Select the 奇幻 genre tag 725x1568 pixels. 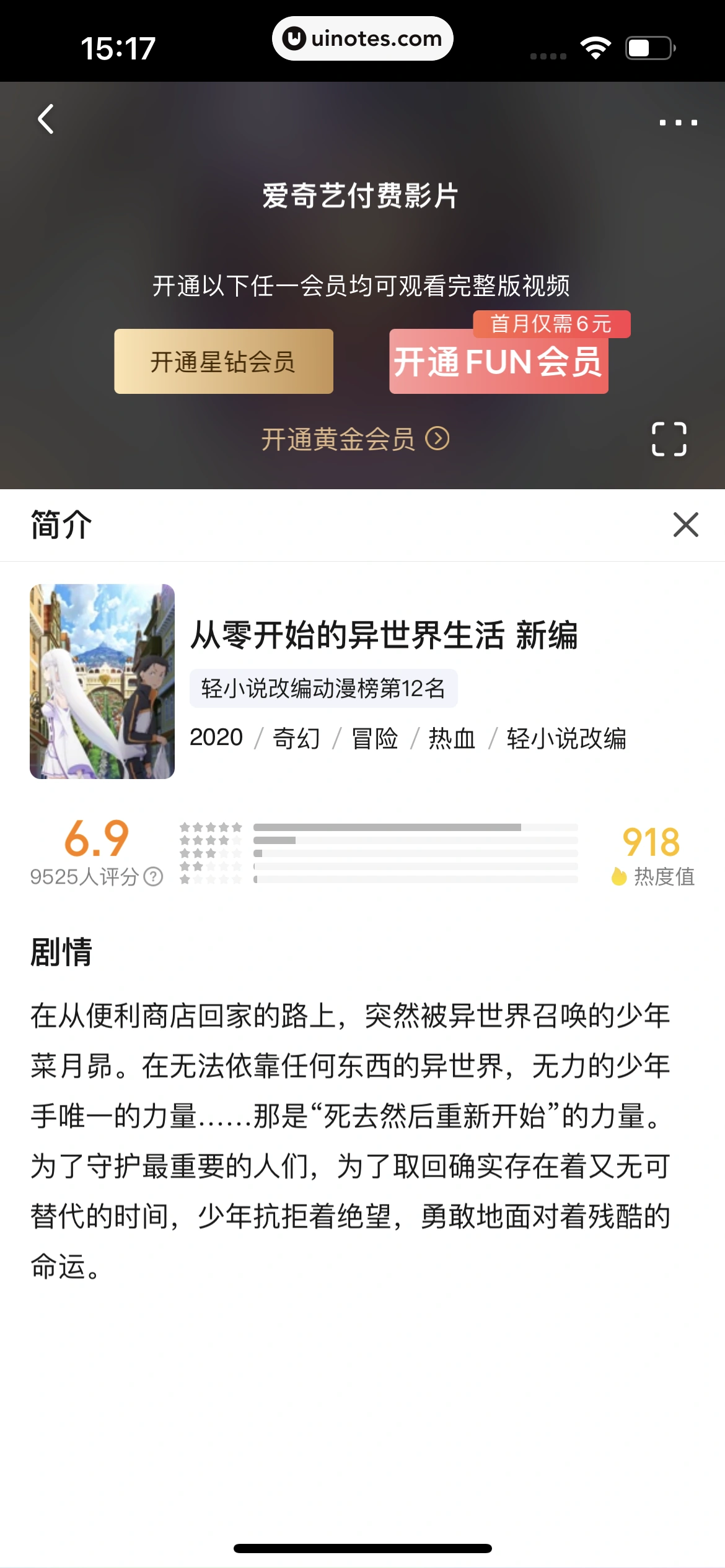pos(296,738)
